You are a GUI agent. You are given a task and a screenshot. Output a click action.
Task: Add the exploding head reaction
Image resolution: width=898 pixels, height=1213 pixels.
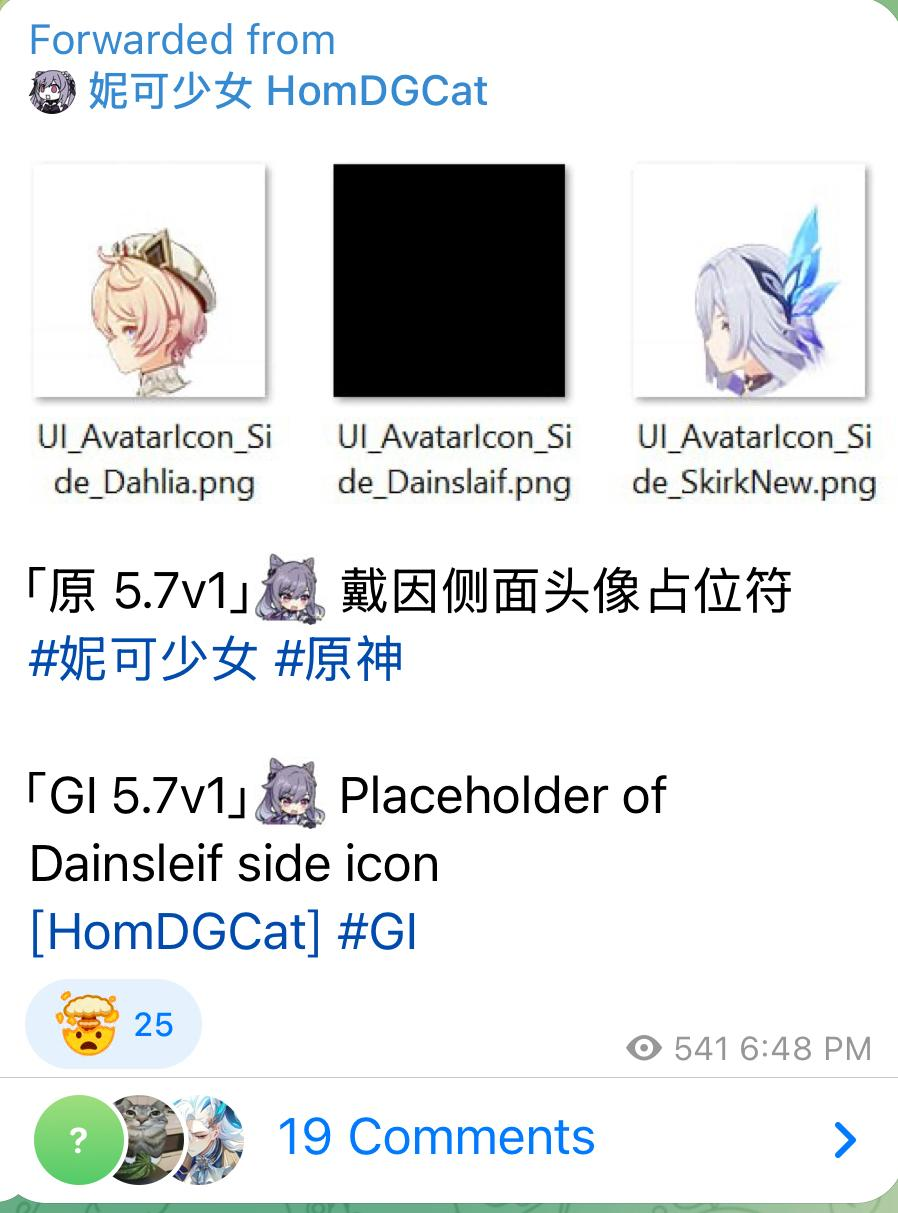point(113,1024)
